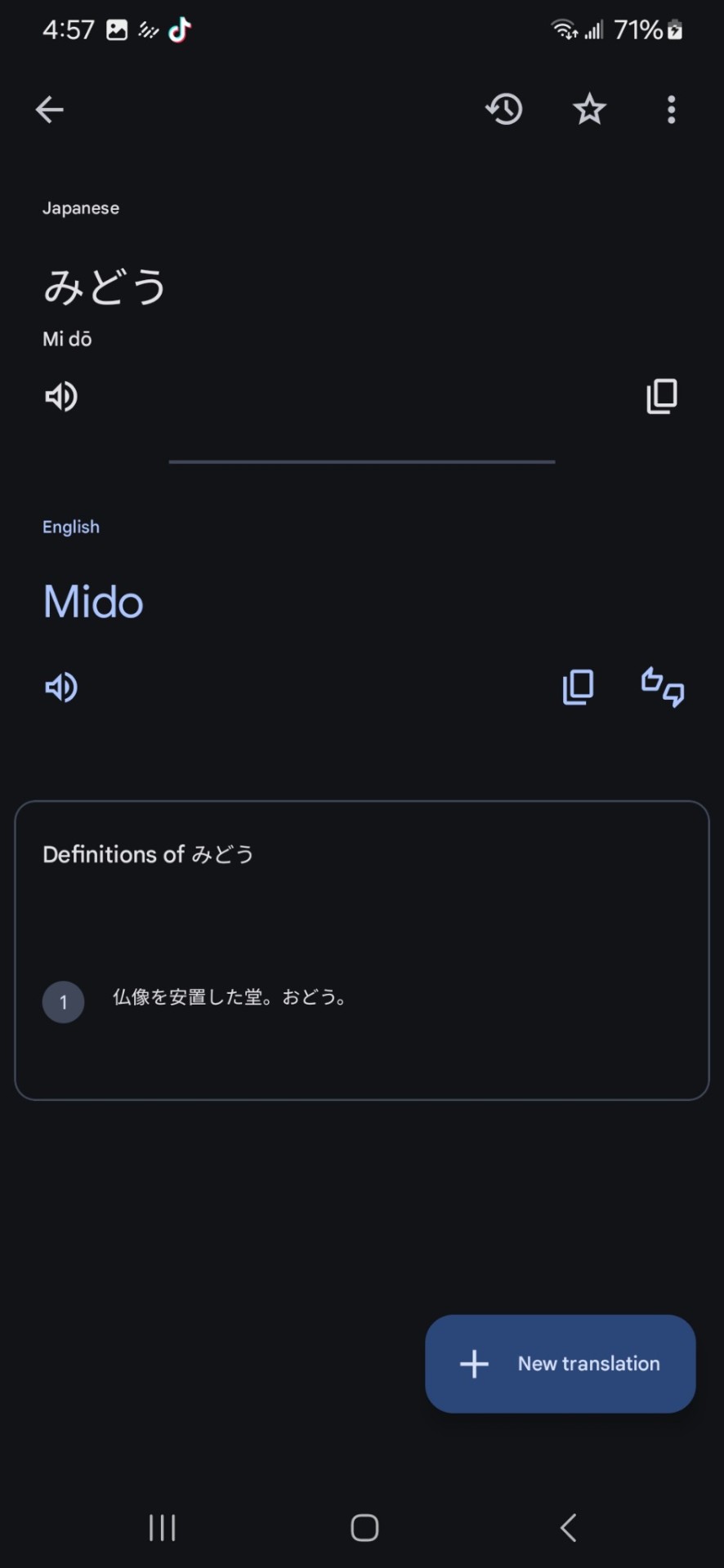Rate this translation with thumbs icon
This screenshot has height=1568, width=724.
(662, 688)
